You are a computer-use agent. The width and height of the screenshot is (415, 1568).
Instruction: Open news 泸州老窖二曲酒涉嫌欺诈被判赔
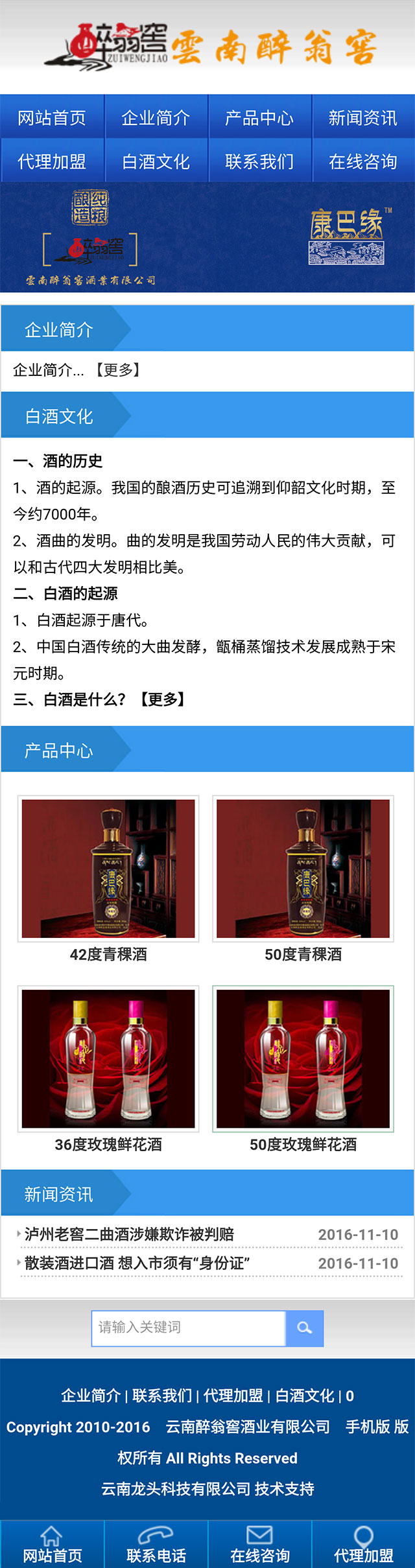(129, 1234)
